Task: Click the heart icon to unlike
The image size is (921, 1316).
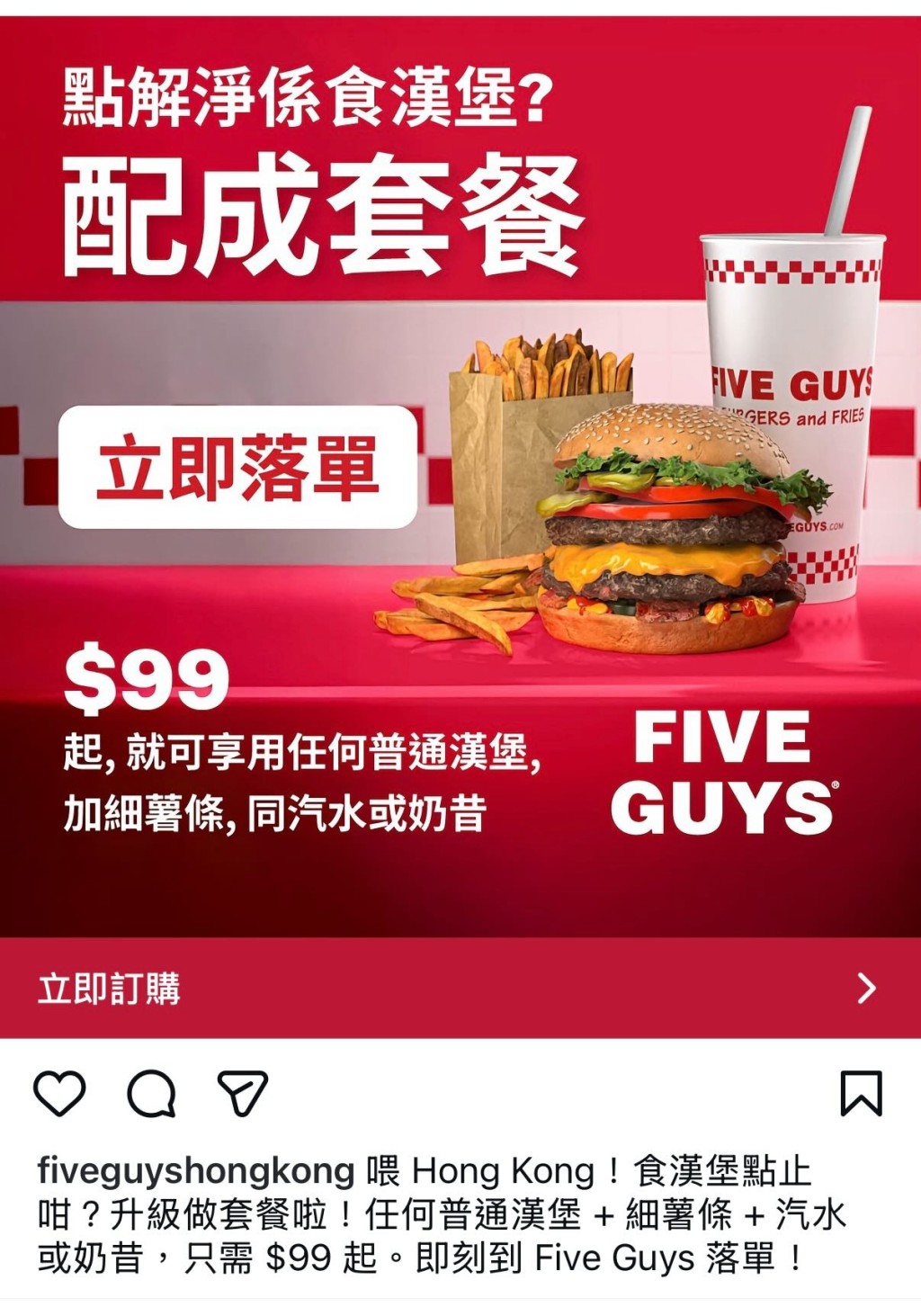Action: [59, 1096]
